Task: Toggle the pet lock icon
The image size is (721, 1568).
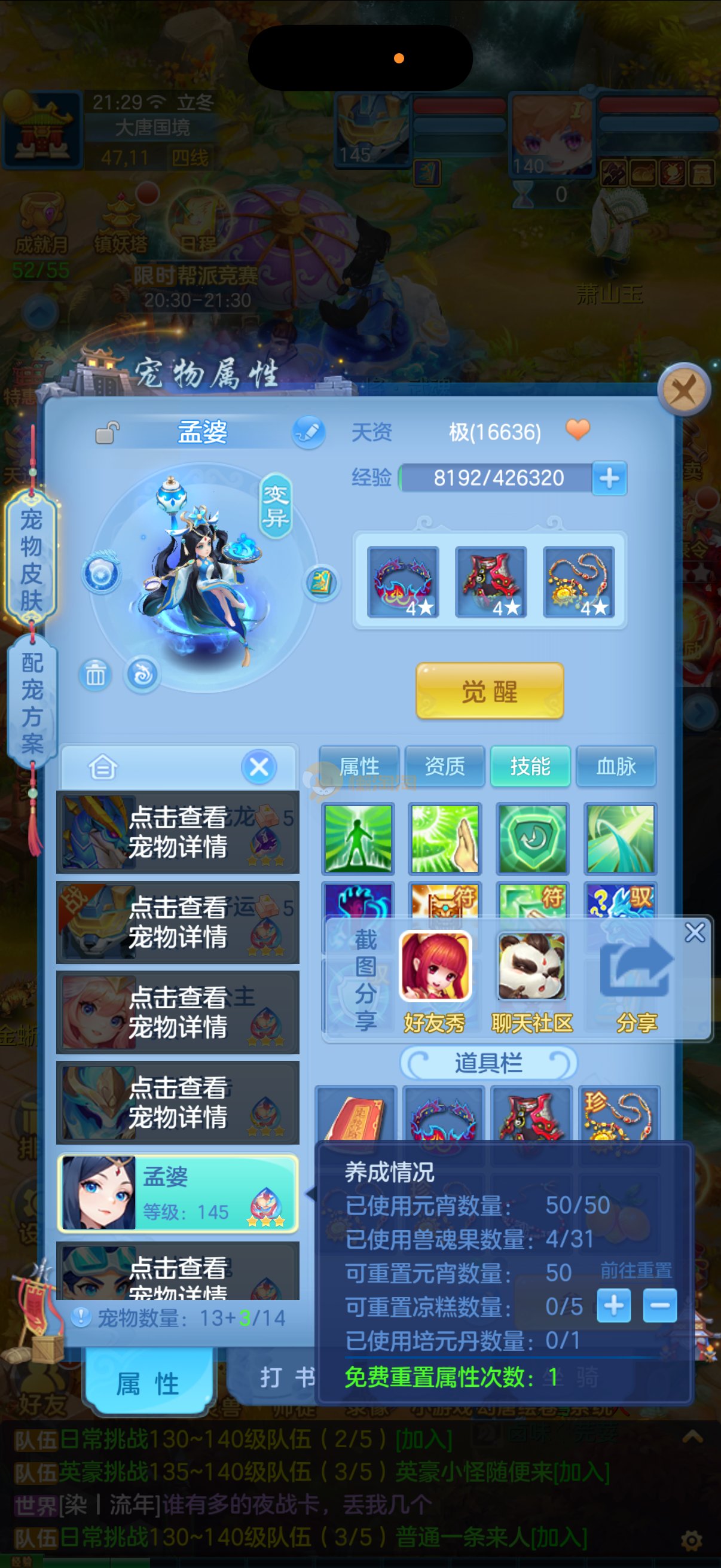Action: [x=107, y=433]
